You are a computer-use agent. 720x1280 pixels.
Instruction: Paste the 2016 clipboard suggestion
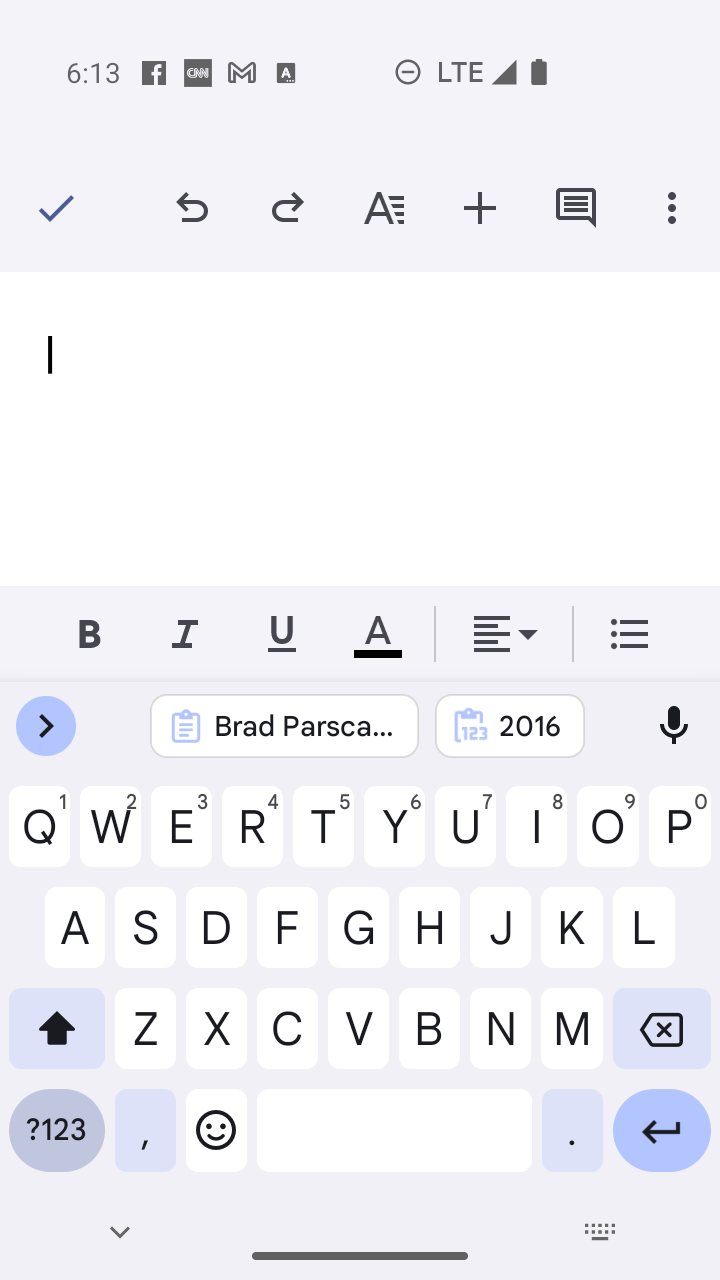[x=510, y=726]
